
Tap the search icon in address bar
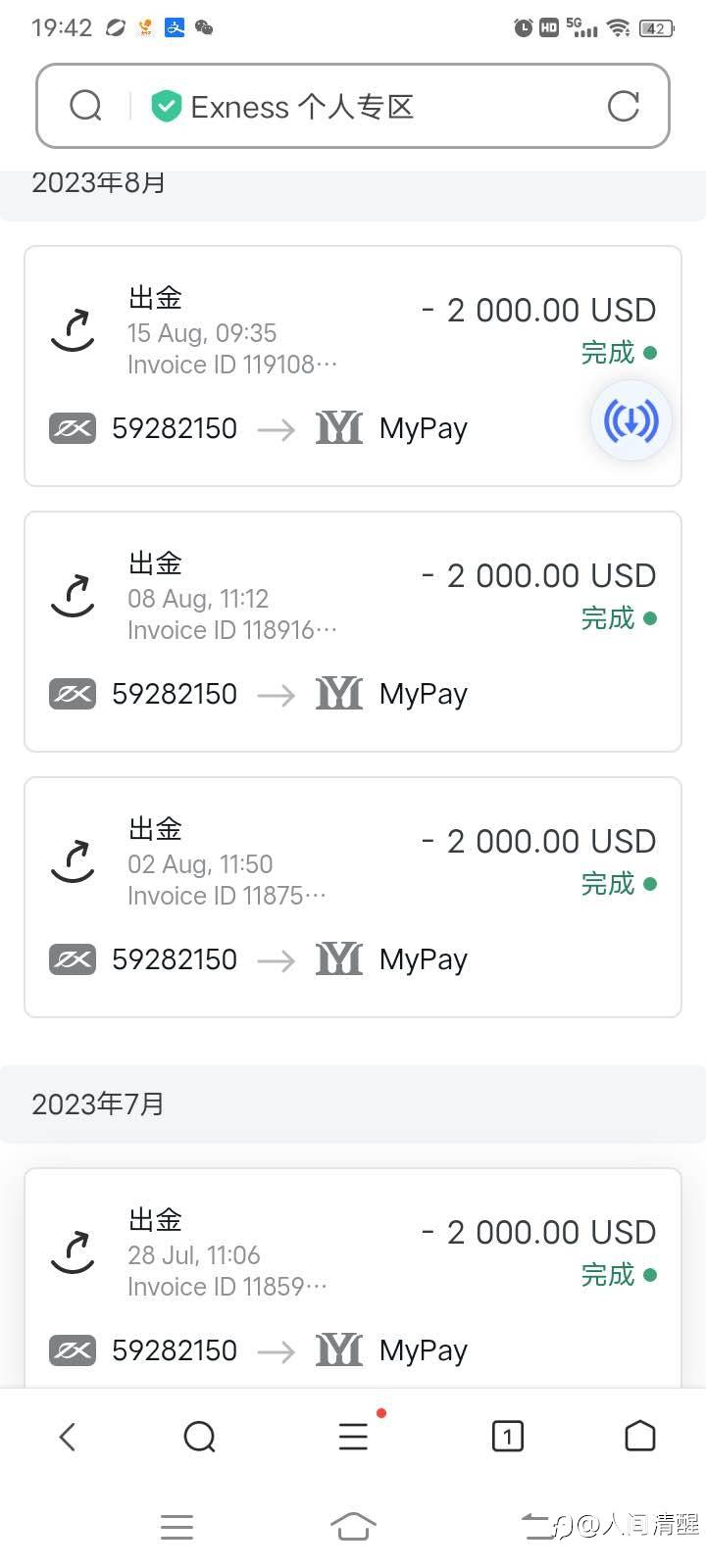85,106
